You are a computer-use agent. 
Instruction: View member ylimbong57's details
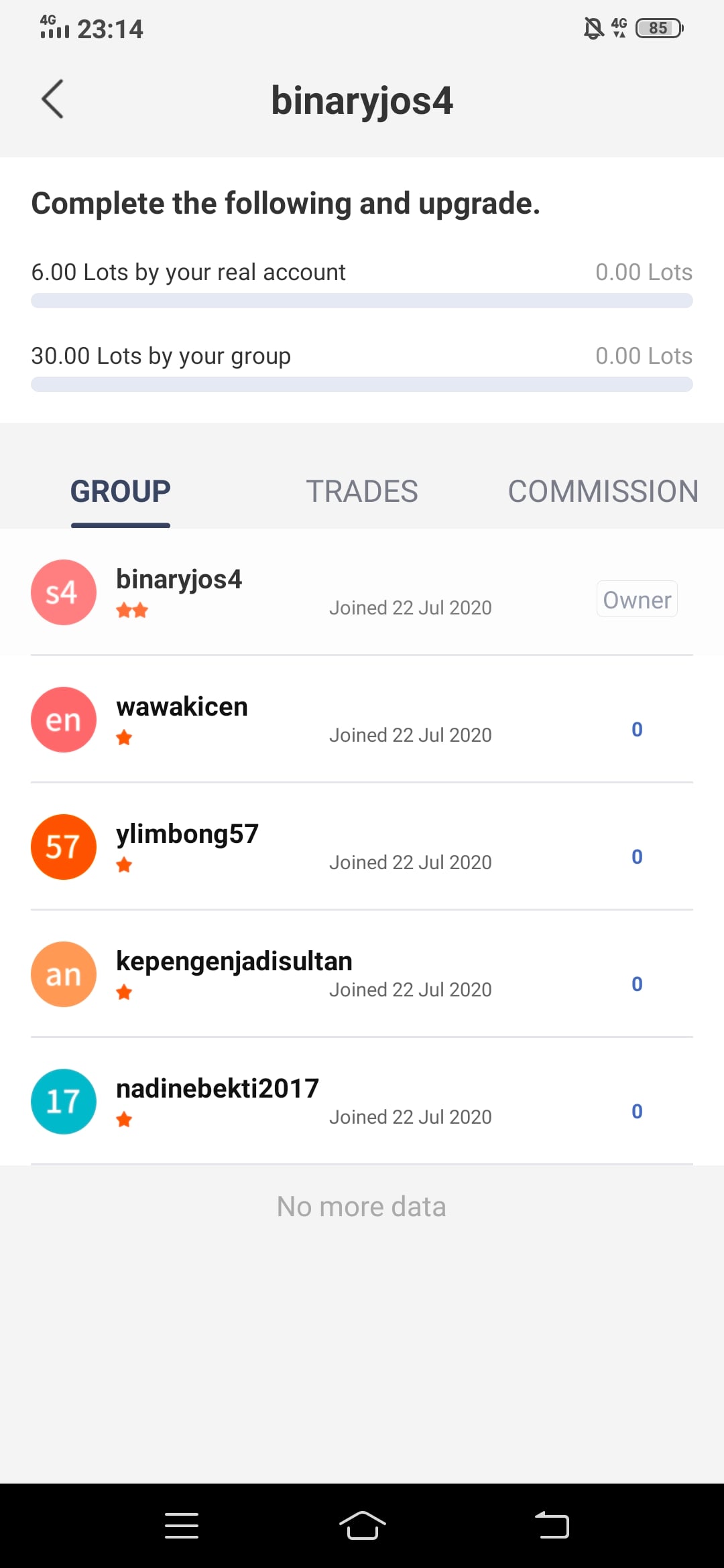point(362,847)
